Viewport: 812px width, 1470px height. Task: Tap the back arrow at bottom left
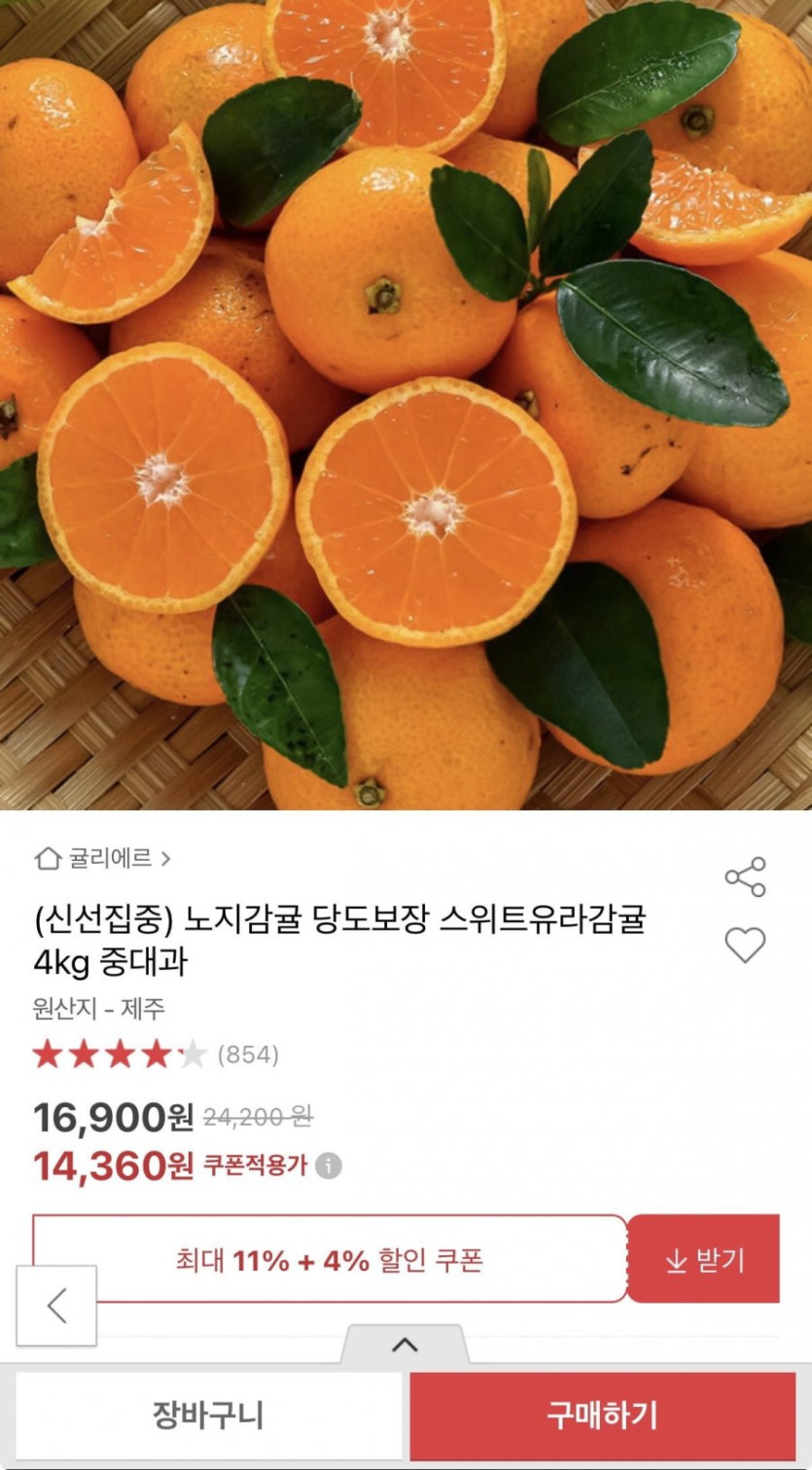(x=55, y=1308)
